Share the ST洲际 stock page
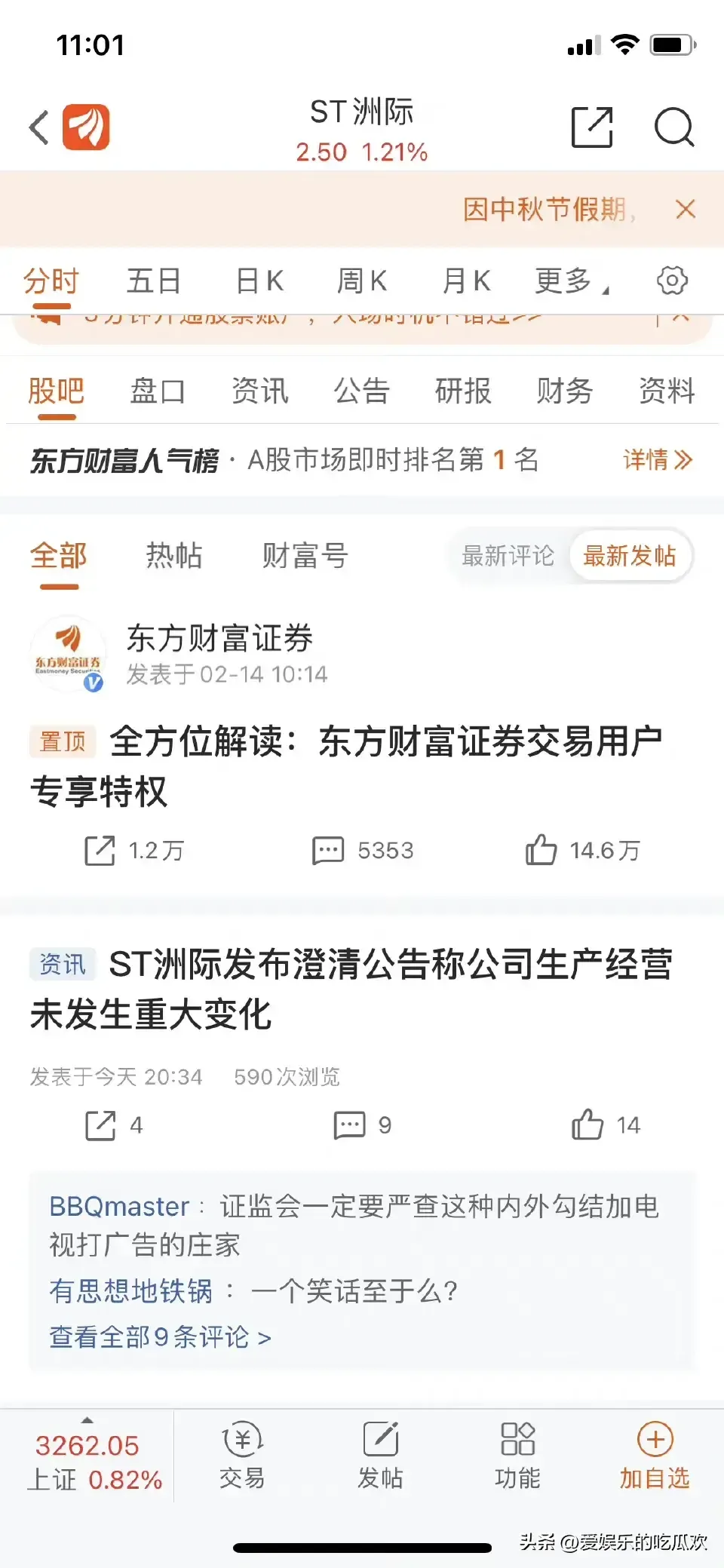This screenshot has height=1568, width=724. click(591, 127)
